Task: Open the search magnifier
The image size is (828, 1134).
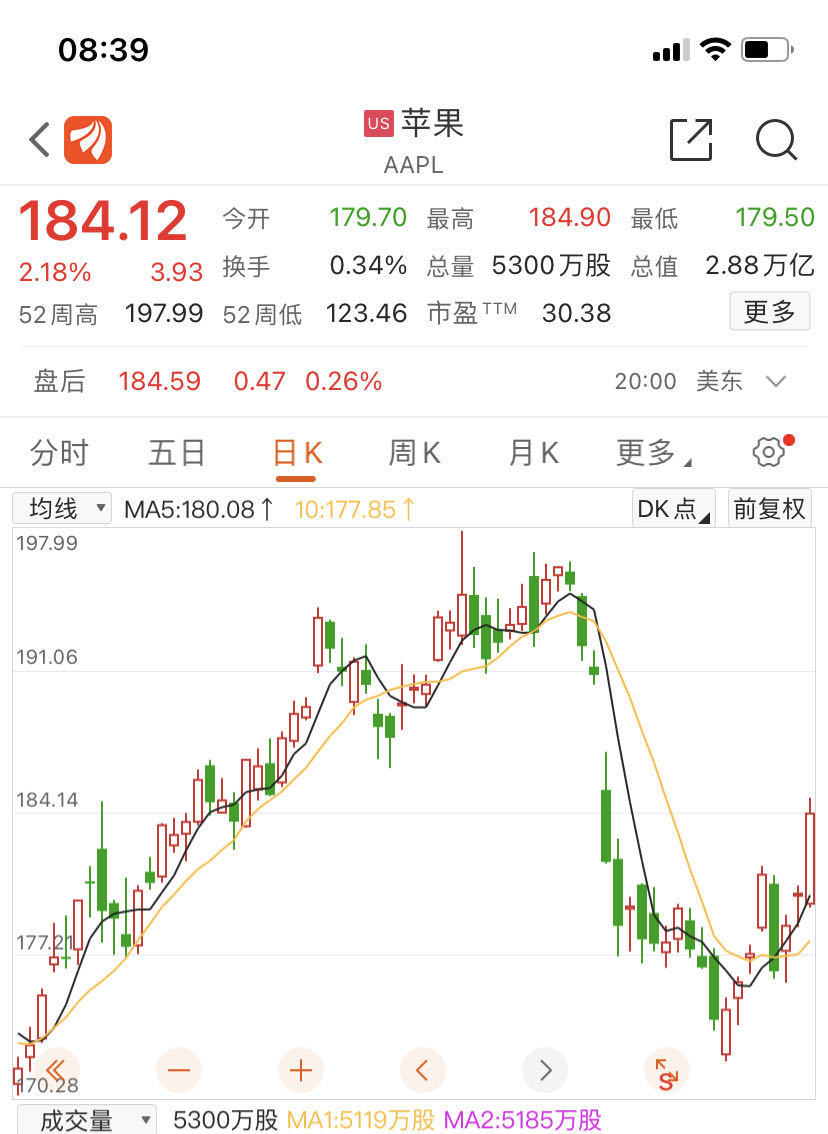Action: coord(776,140)
